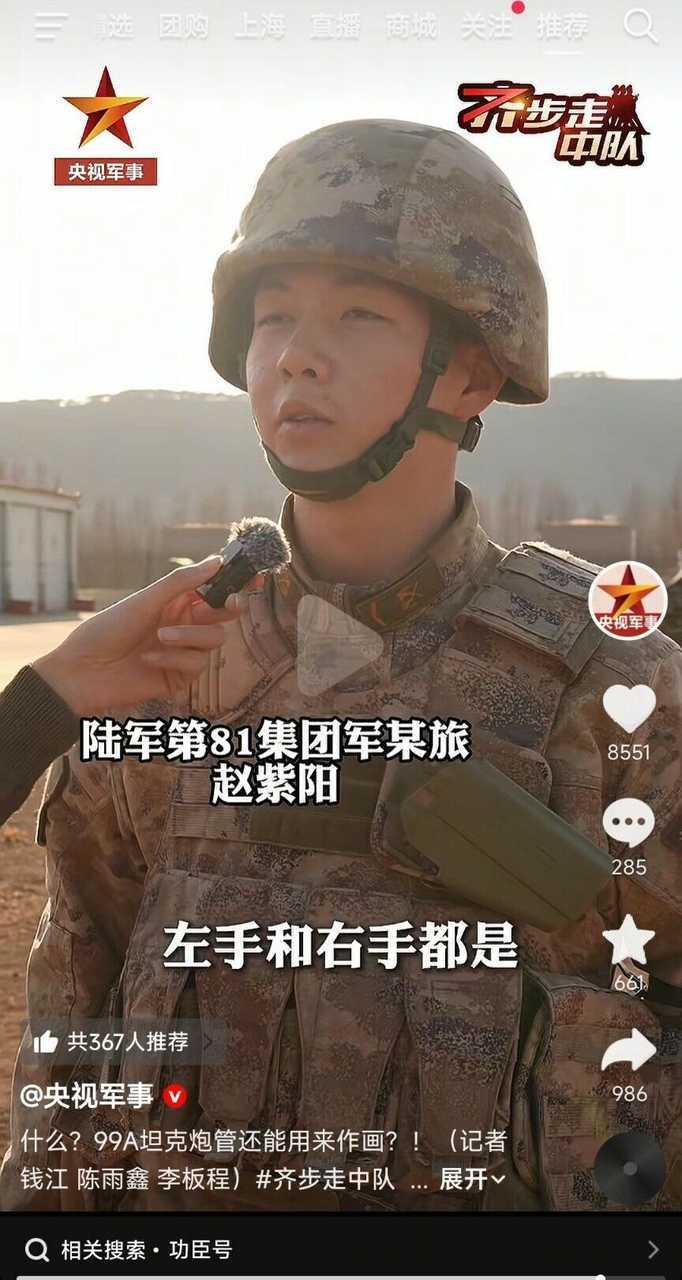This screenshot has height=1280, width=682.
Task: Open the @央视军事 account name
Action: pyautogui.click(x=88, y=1097)
